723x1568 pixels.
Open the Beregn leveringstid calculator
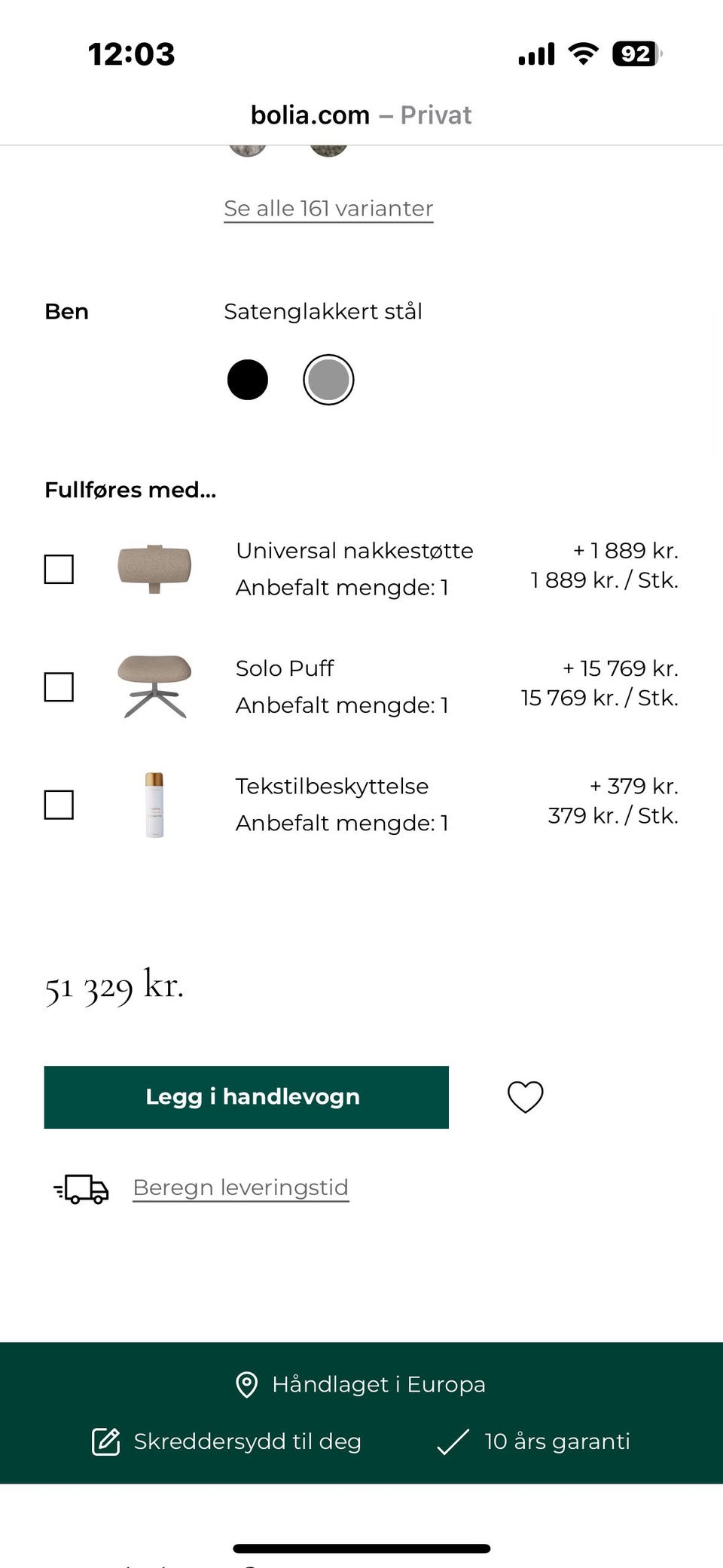tap(240, 1187)
